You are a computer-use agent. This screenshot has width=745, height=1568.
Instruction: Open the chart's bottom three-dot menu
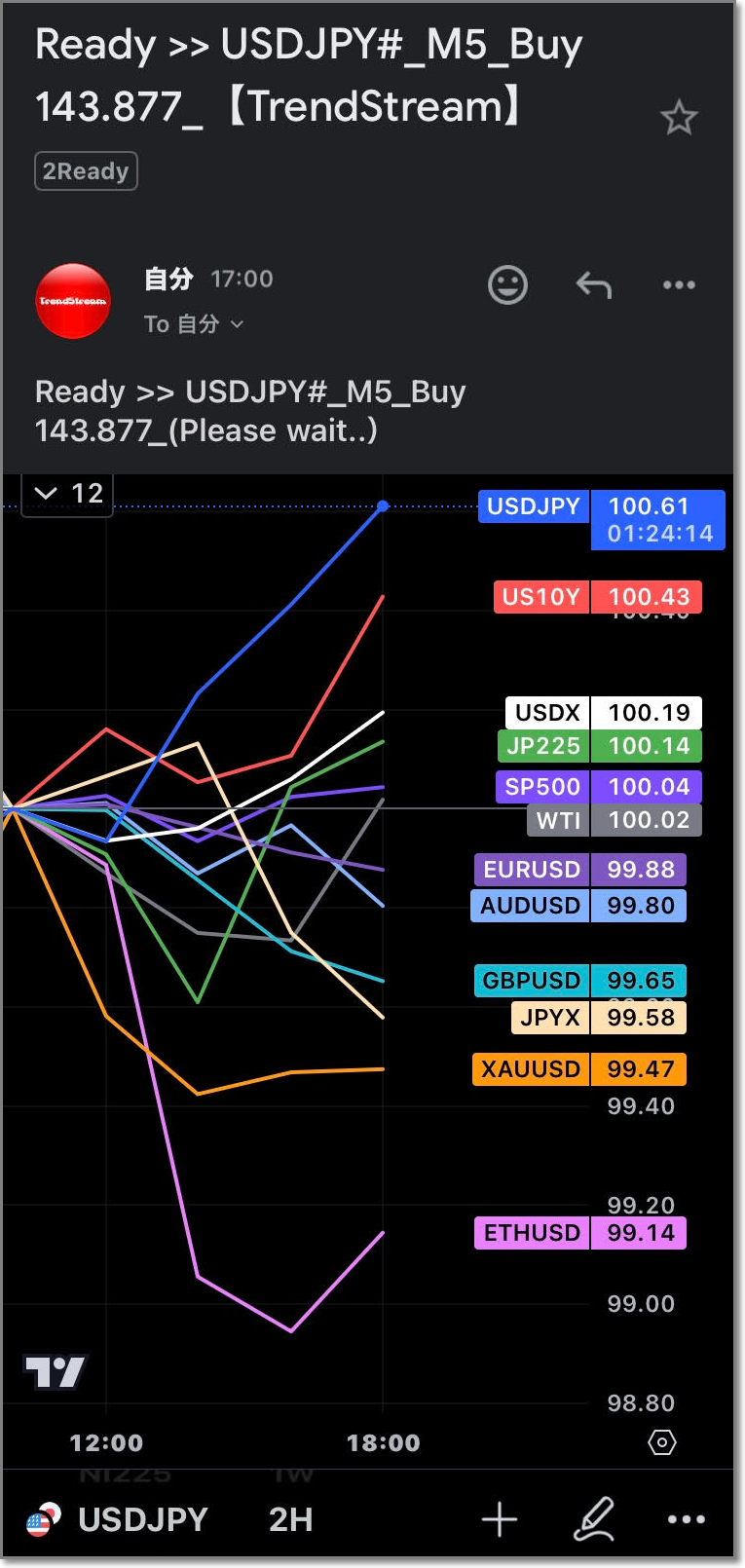click(x=687, y=1518)
